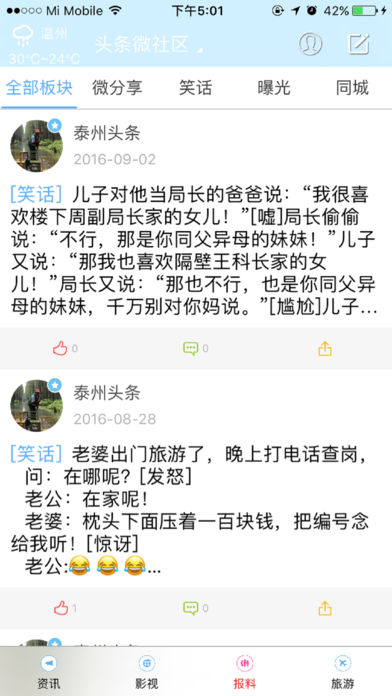
Task: Comment on the 2016-08-28 post
Action: point(195,608)
